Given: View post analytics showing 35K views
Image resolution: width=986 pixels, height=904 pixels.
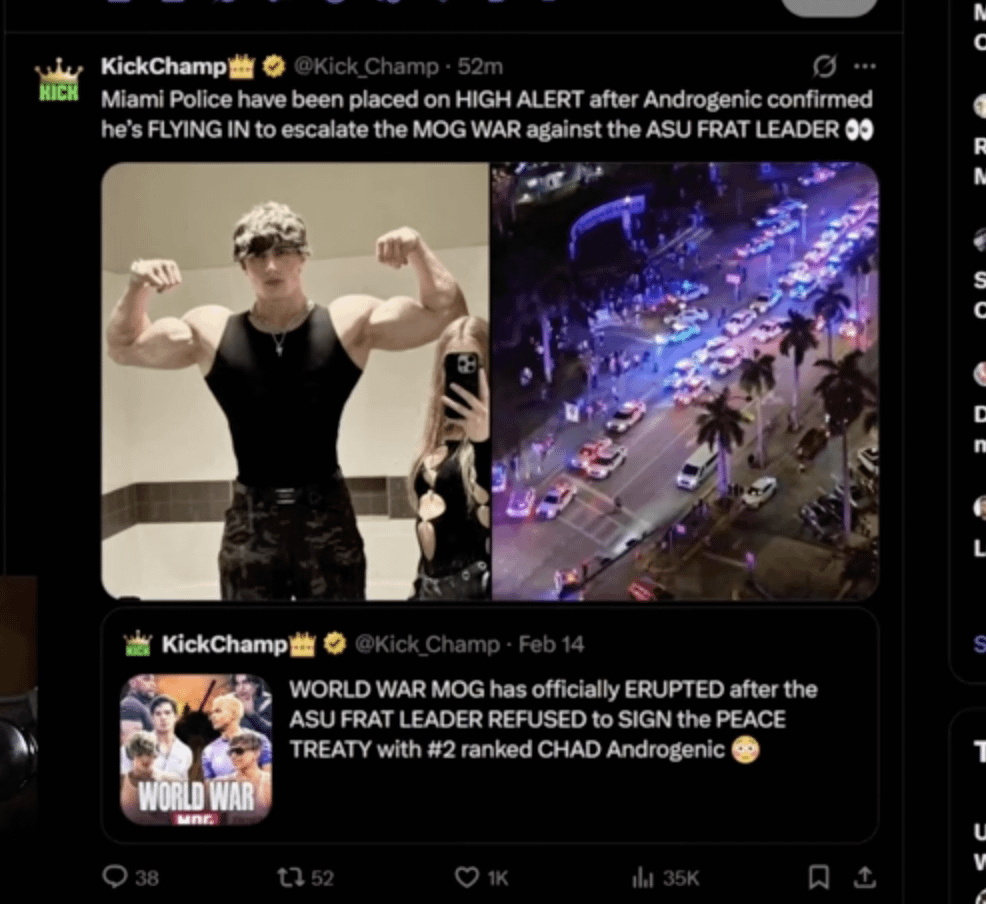Looking at the screenshot, I should [x=641, y=878].
